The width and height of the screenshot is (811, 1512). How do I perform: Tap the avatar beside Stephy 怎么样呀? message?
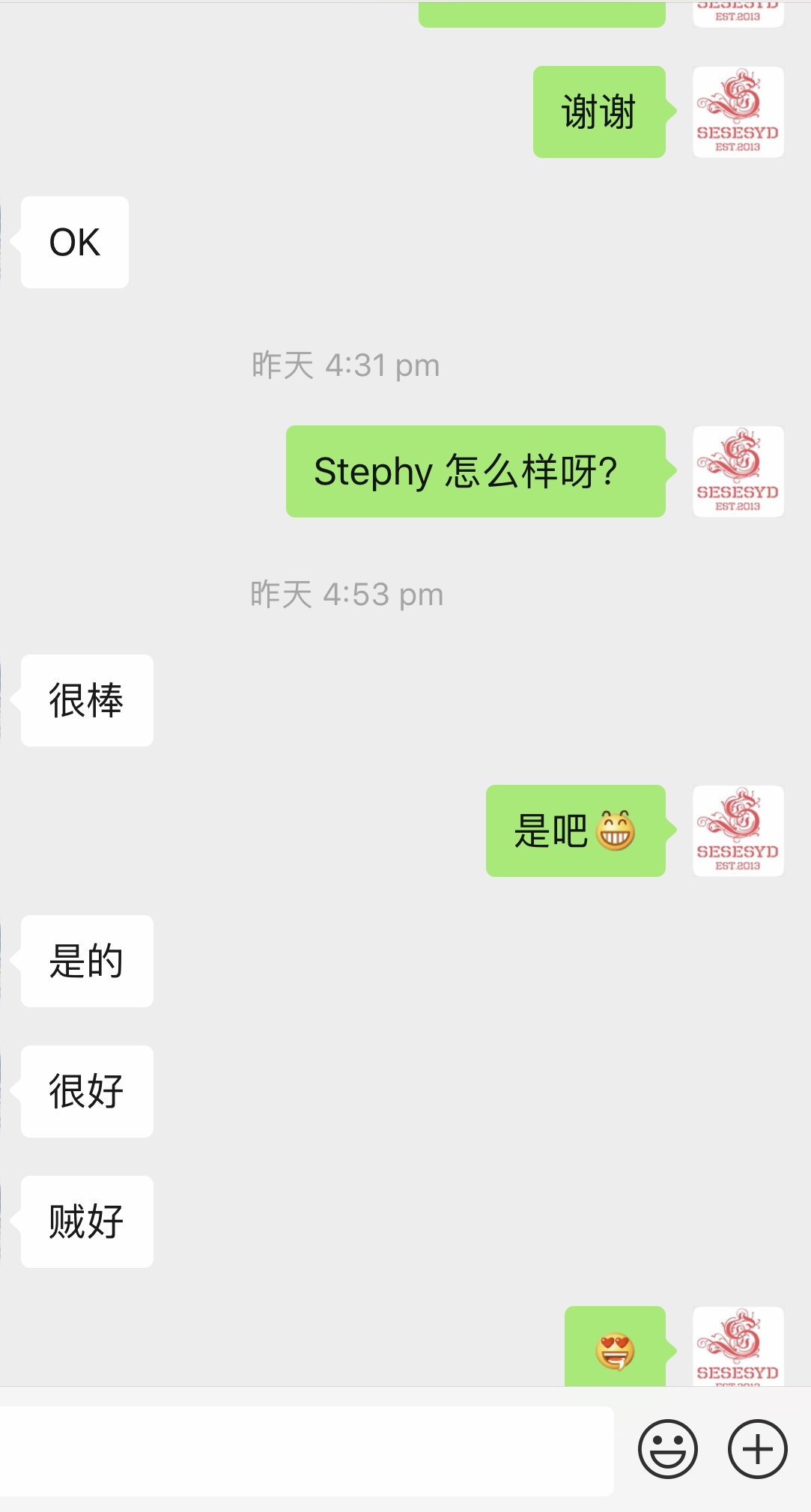click(738, 472)
